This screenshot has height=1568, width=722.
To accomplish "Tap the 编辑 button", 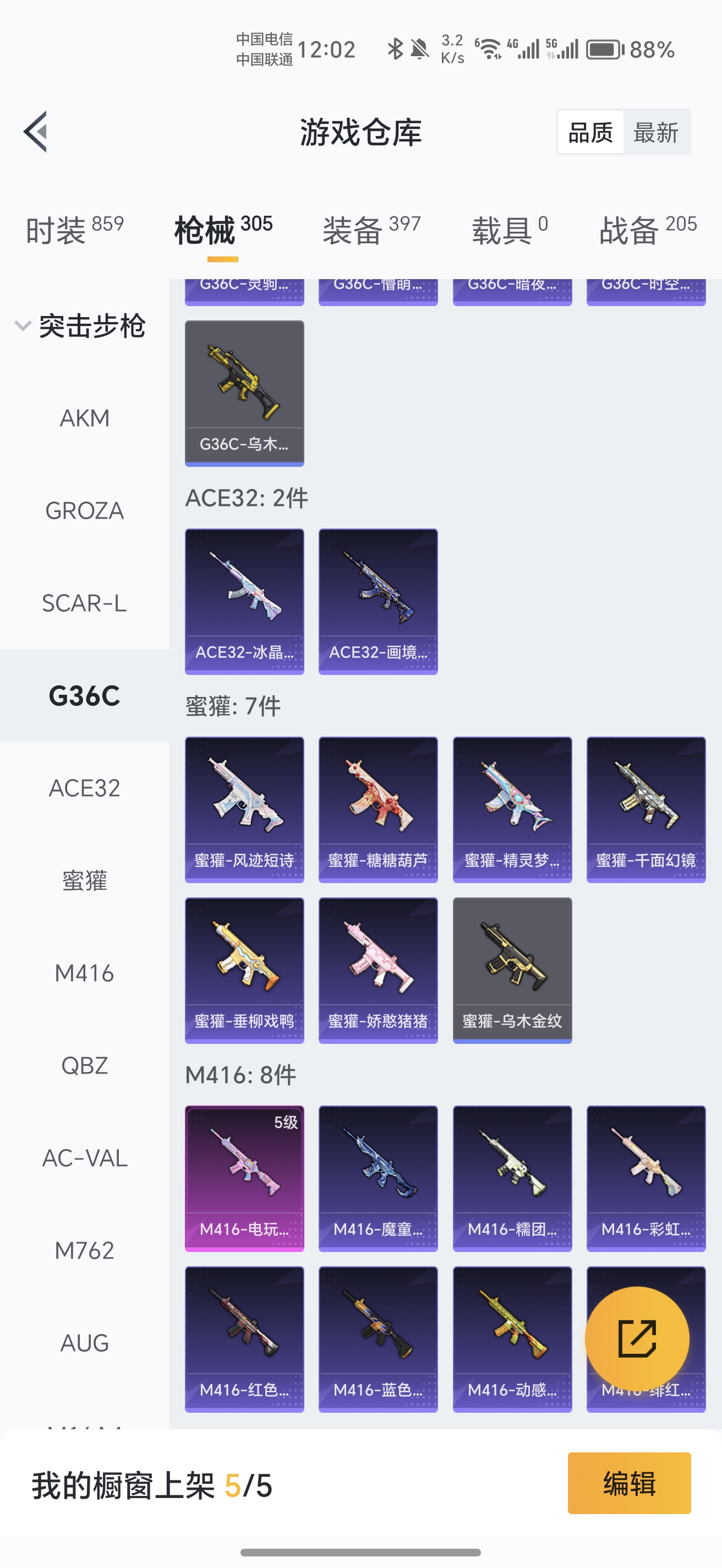I will (629, 1483).
